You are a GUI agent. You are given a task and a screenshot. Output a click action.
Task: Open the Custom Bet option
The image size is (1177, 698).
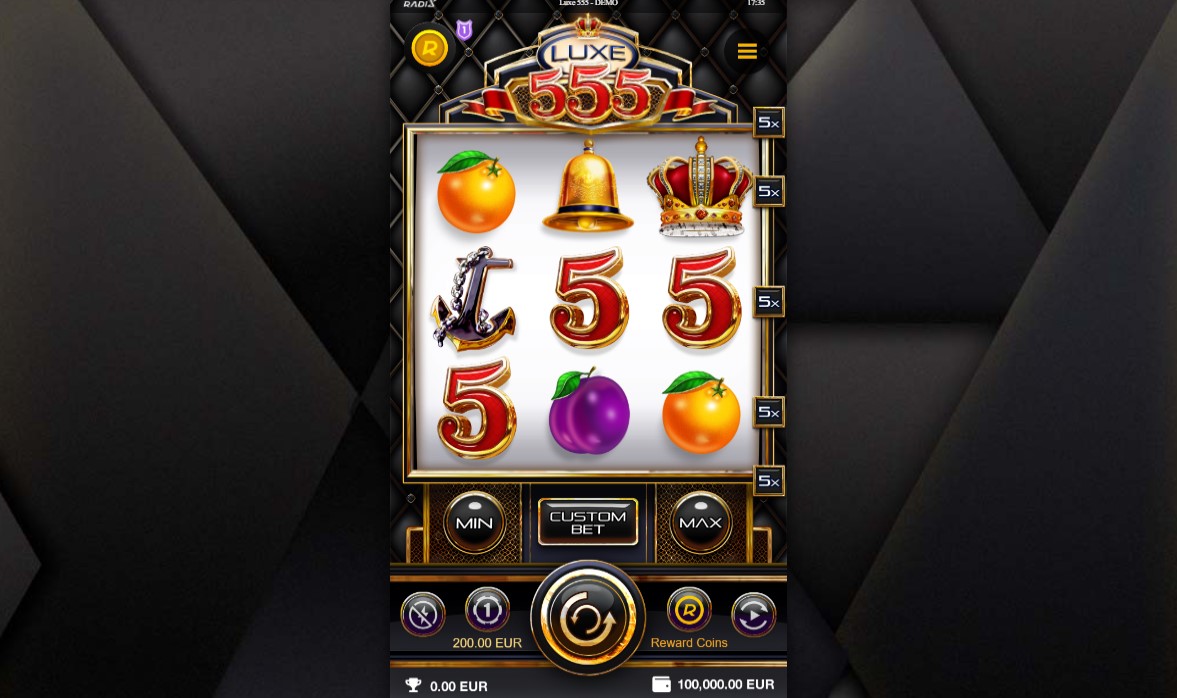(588, 522)
